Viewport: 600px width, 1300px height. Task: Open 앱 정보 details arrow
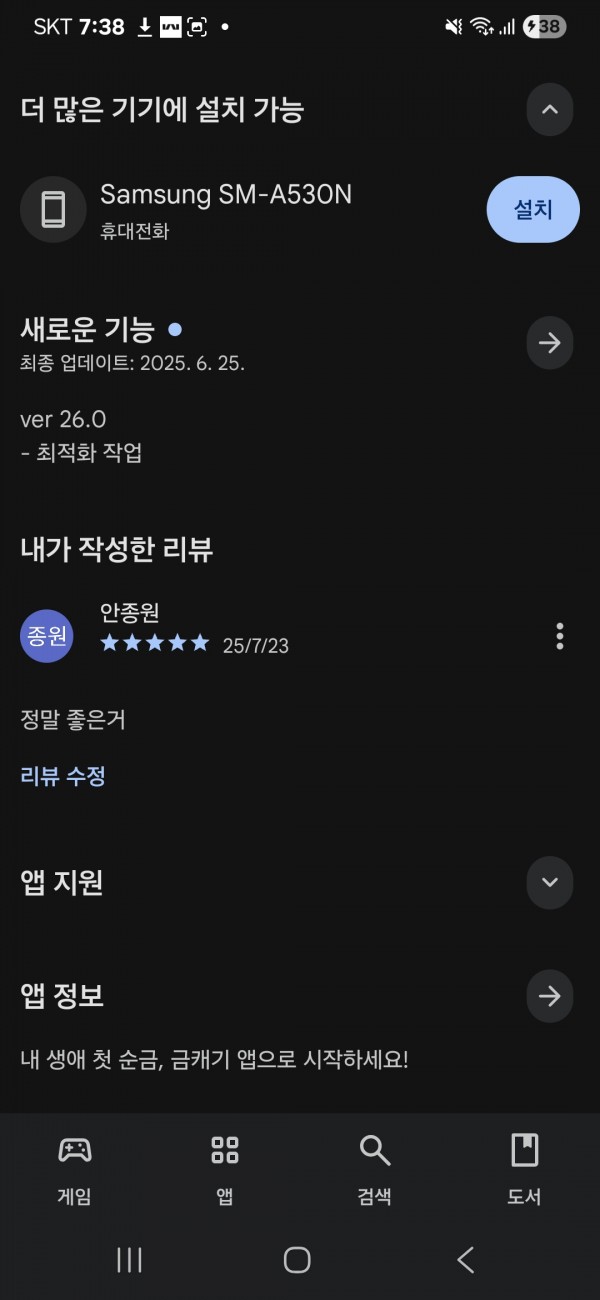[550, 996]
